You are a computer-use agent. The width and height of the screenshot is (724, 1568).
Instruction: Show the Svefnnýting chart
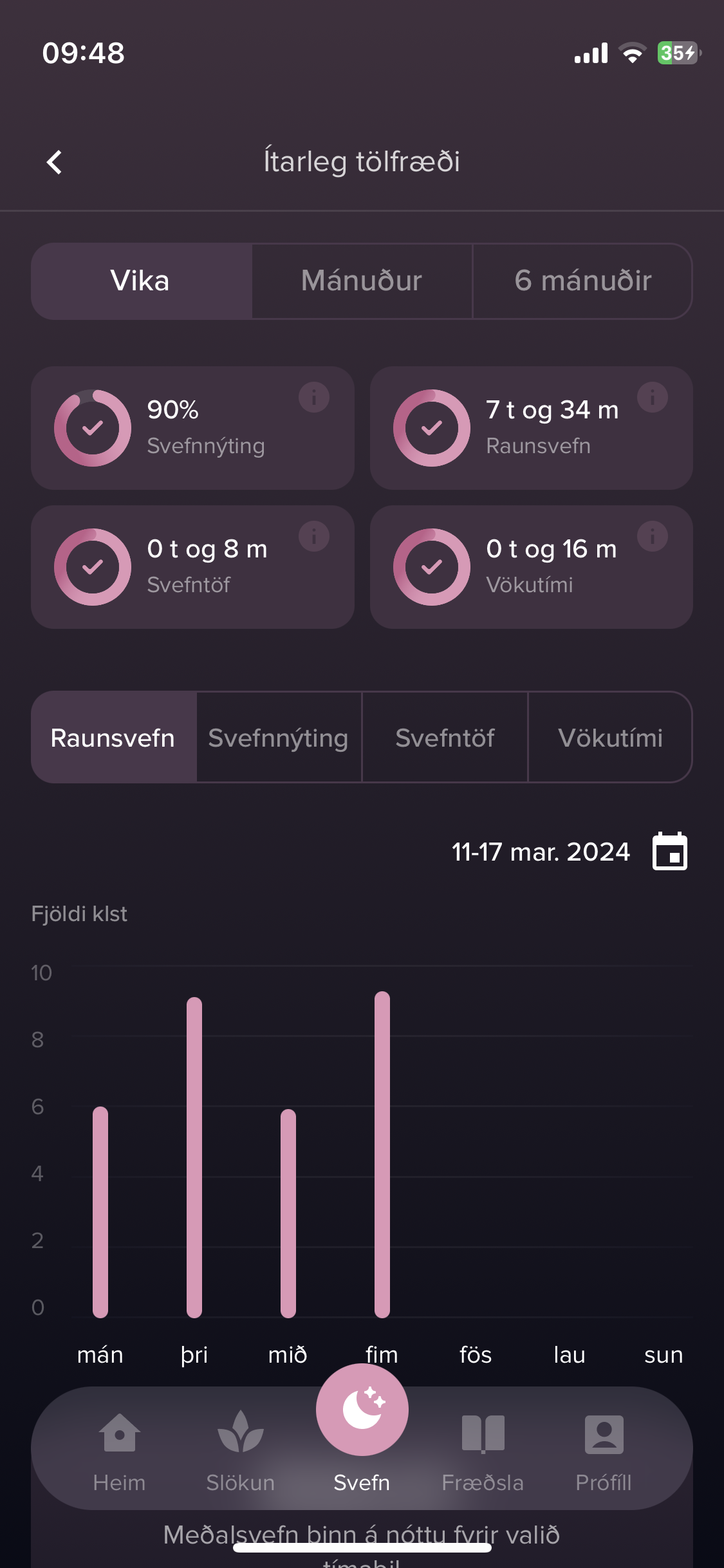click(x=278, y=738)
